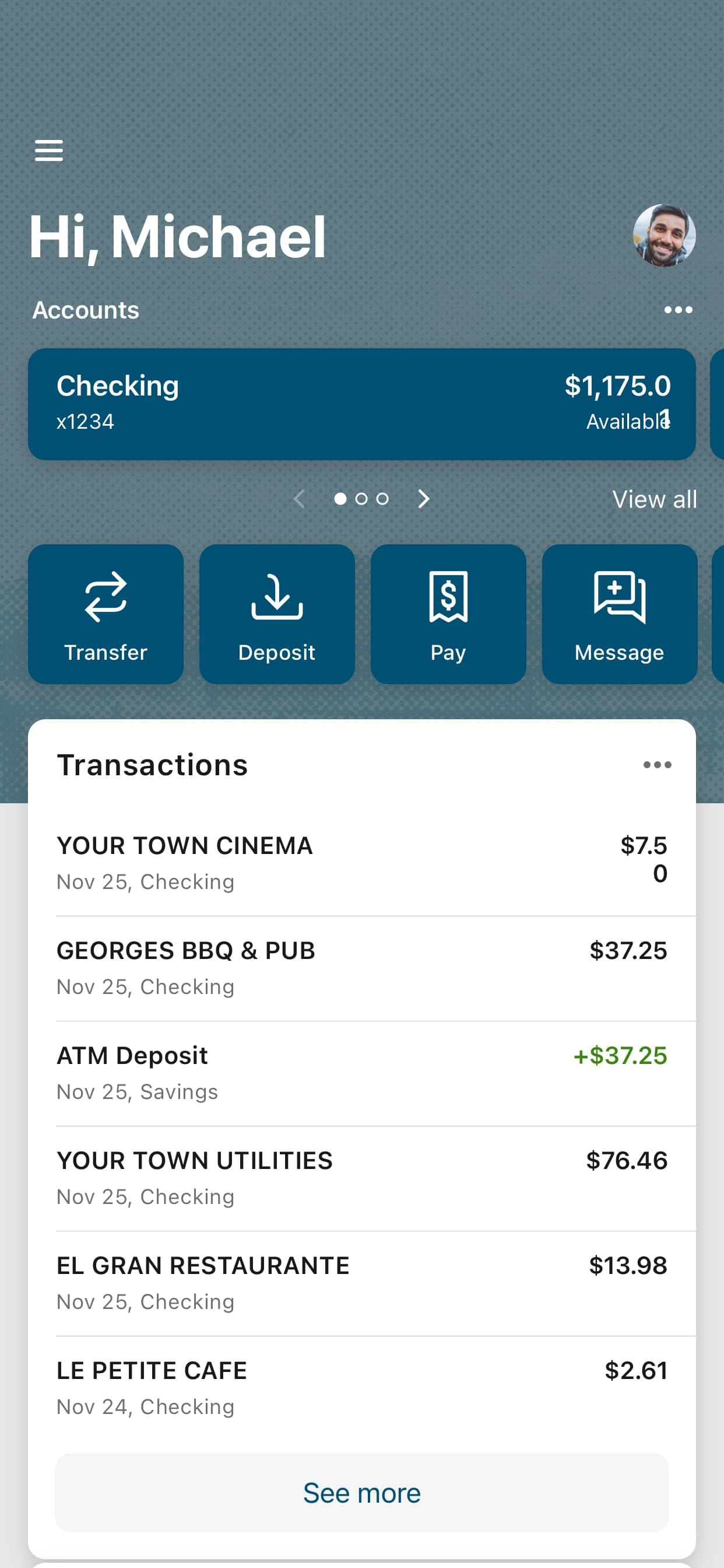Screen dimensions: 724x1568
Task: Open the Checking x1234 account card
Action: pos(361,401)
